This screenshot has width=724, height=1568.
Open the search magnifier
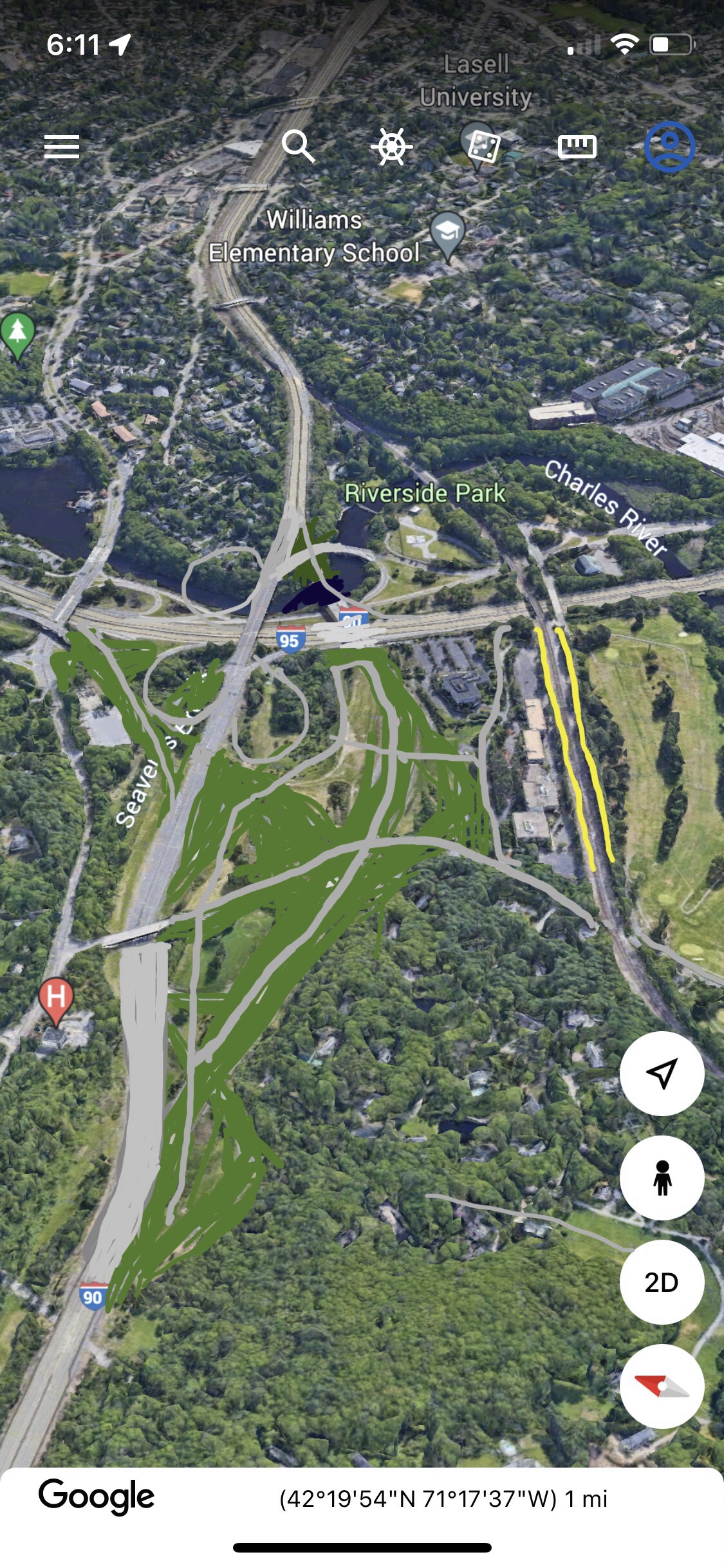[x=298, y=146]
